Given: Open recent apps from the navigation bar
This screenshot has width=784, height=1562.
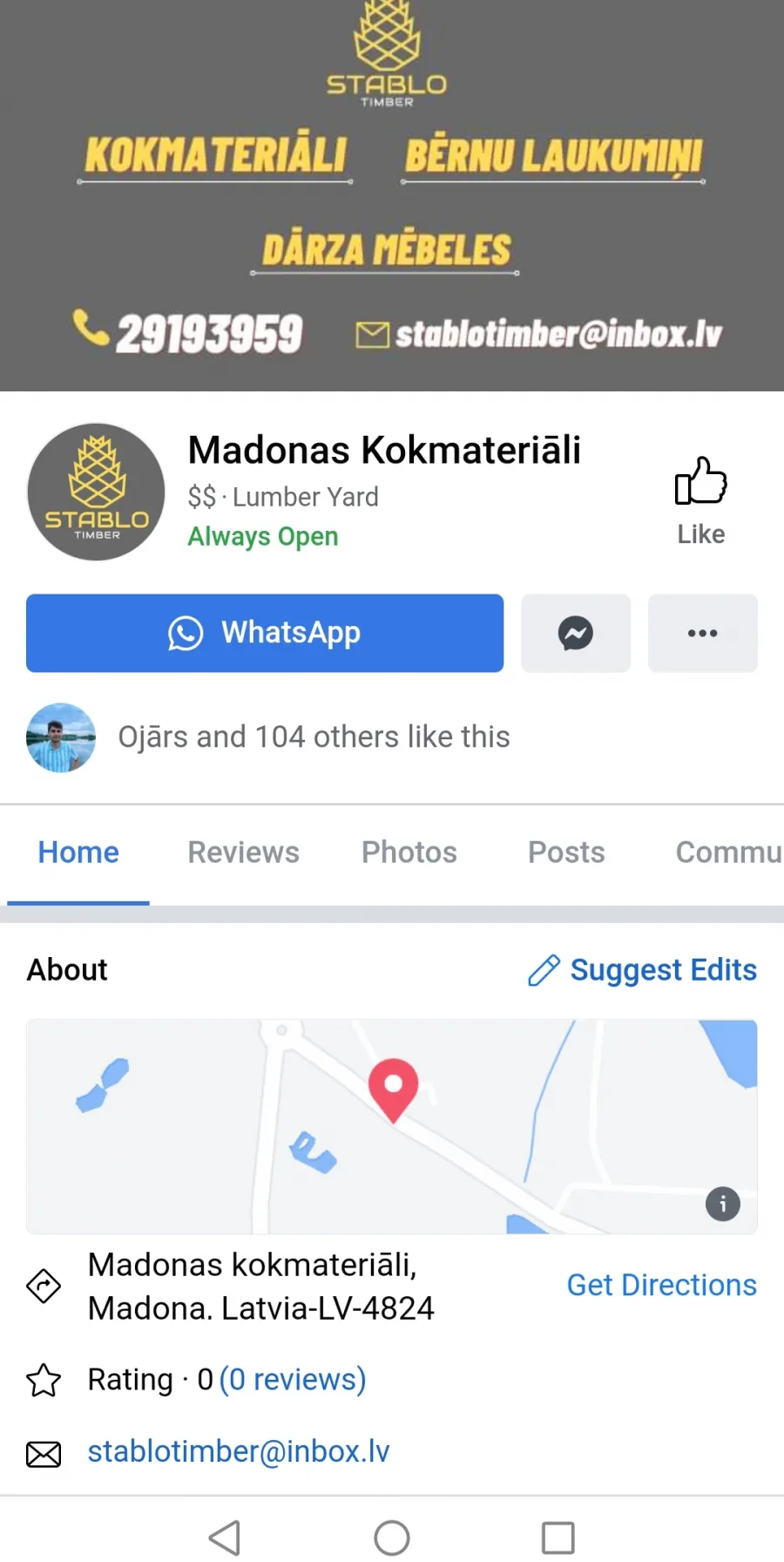Looking at the screenshot, I should [558, 1538].
